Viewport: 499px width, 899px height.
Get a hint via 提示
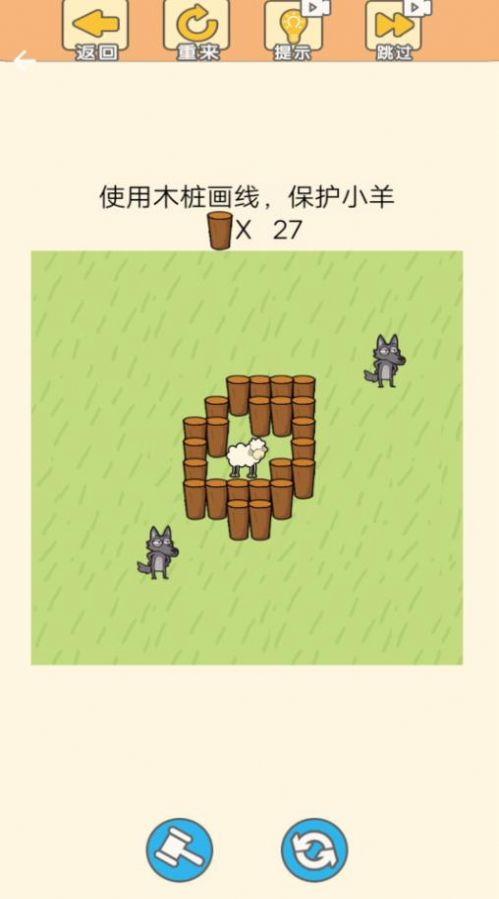coord(295,29)
